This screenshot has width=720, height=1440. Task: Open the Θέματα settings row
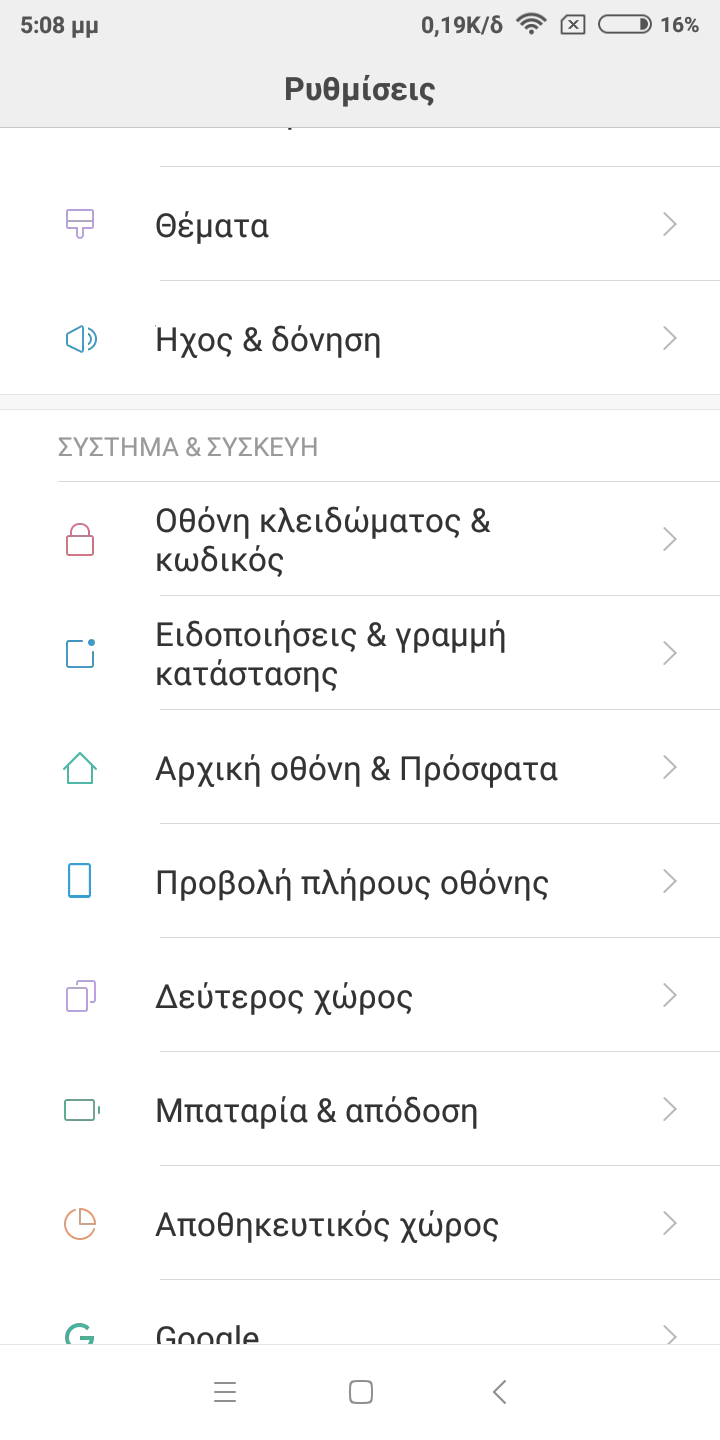click(x=360, y=224)
